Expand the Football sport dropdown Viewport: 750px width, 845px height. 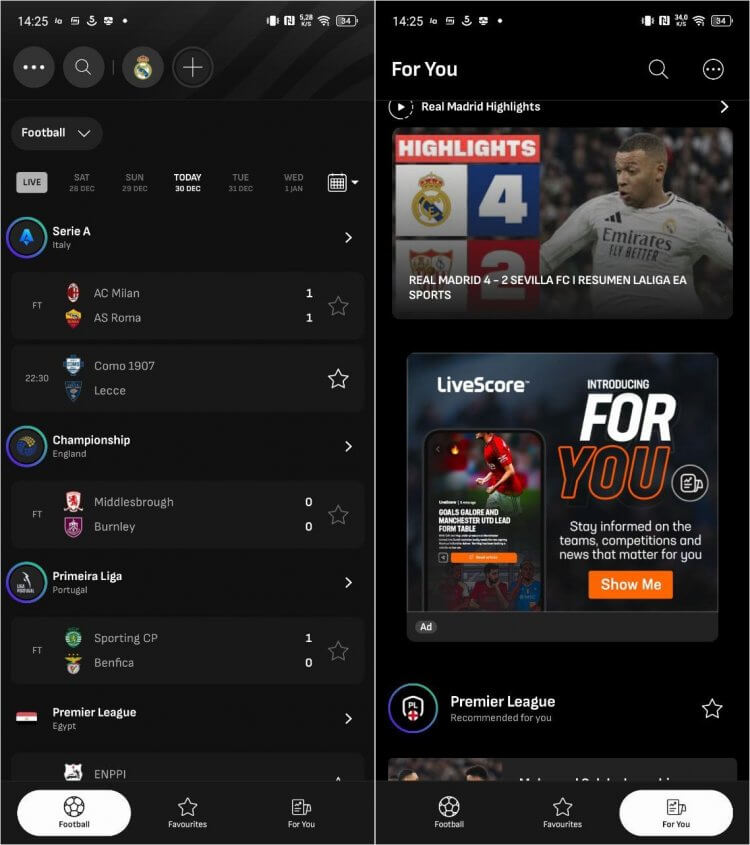coord(57,133)
